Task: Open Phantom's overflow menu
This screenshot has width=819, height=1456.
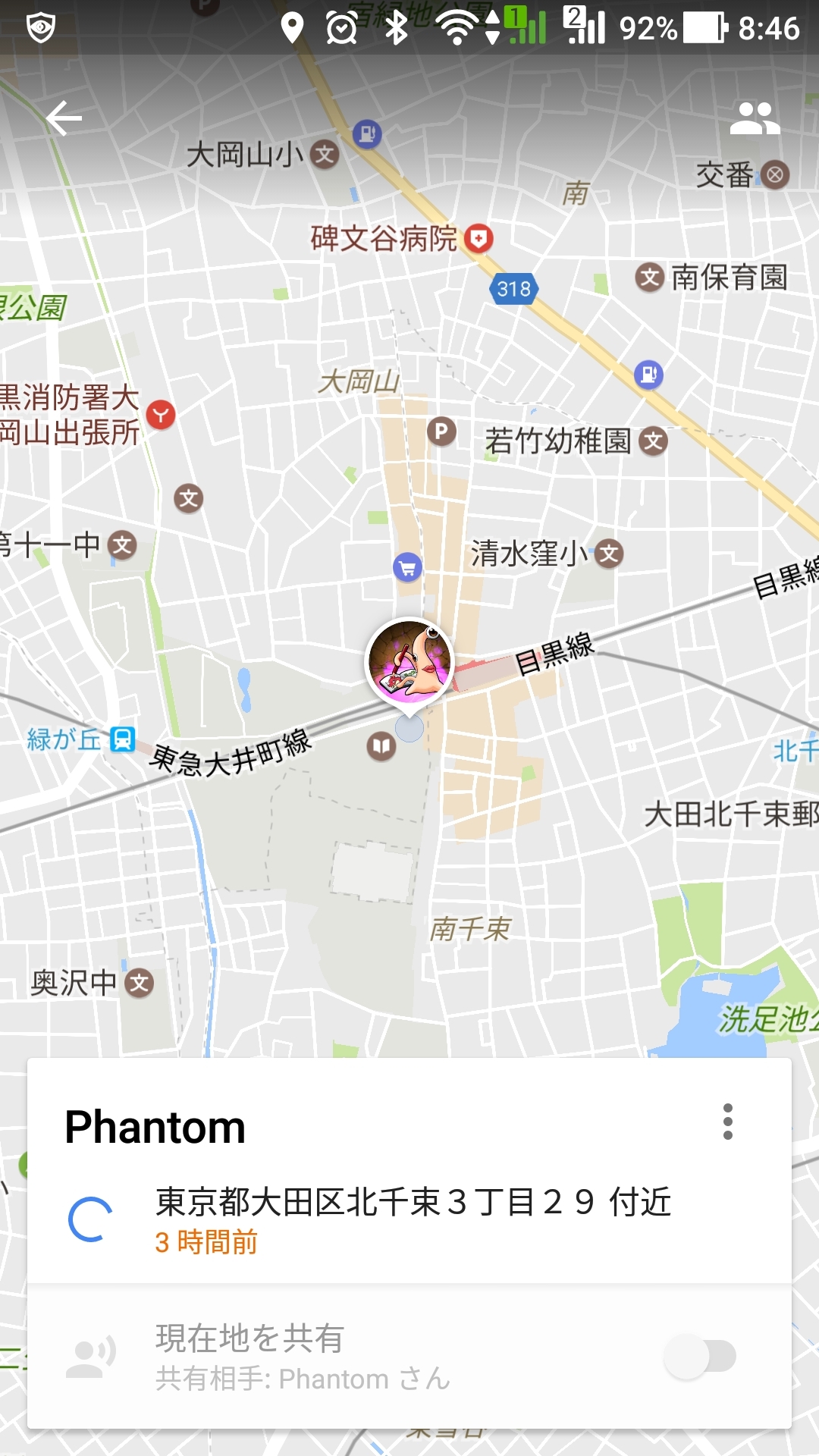Action: click(x=728, y=1122)
